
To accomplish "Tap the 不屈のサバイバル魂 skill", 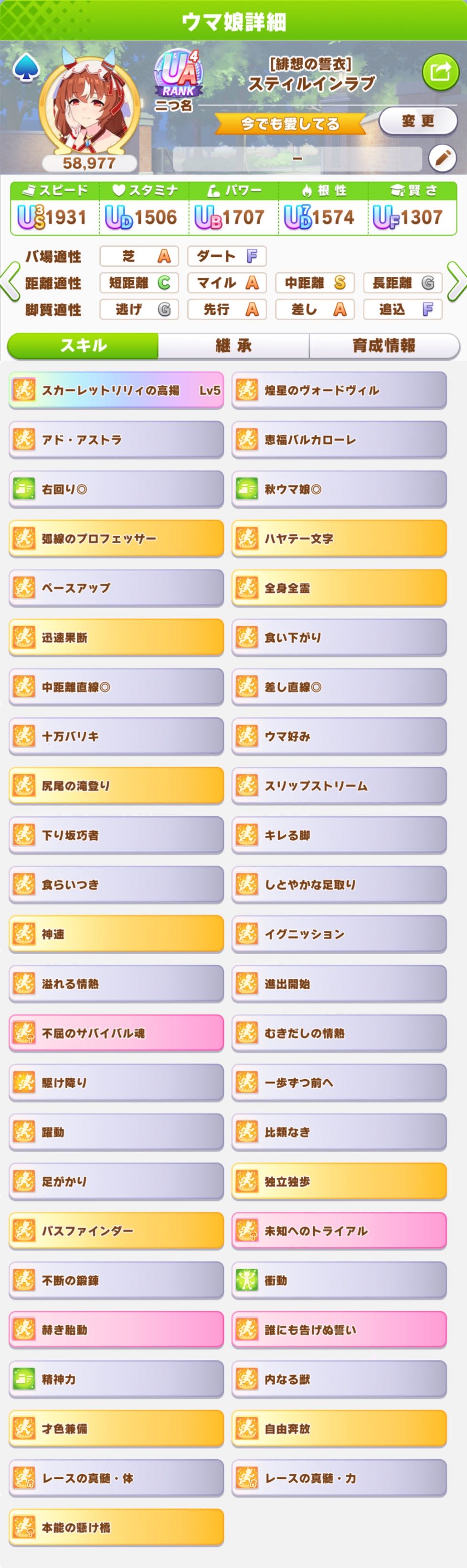I will [x=116, y=1033].
